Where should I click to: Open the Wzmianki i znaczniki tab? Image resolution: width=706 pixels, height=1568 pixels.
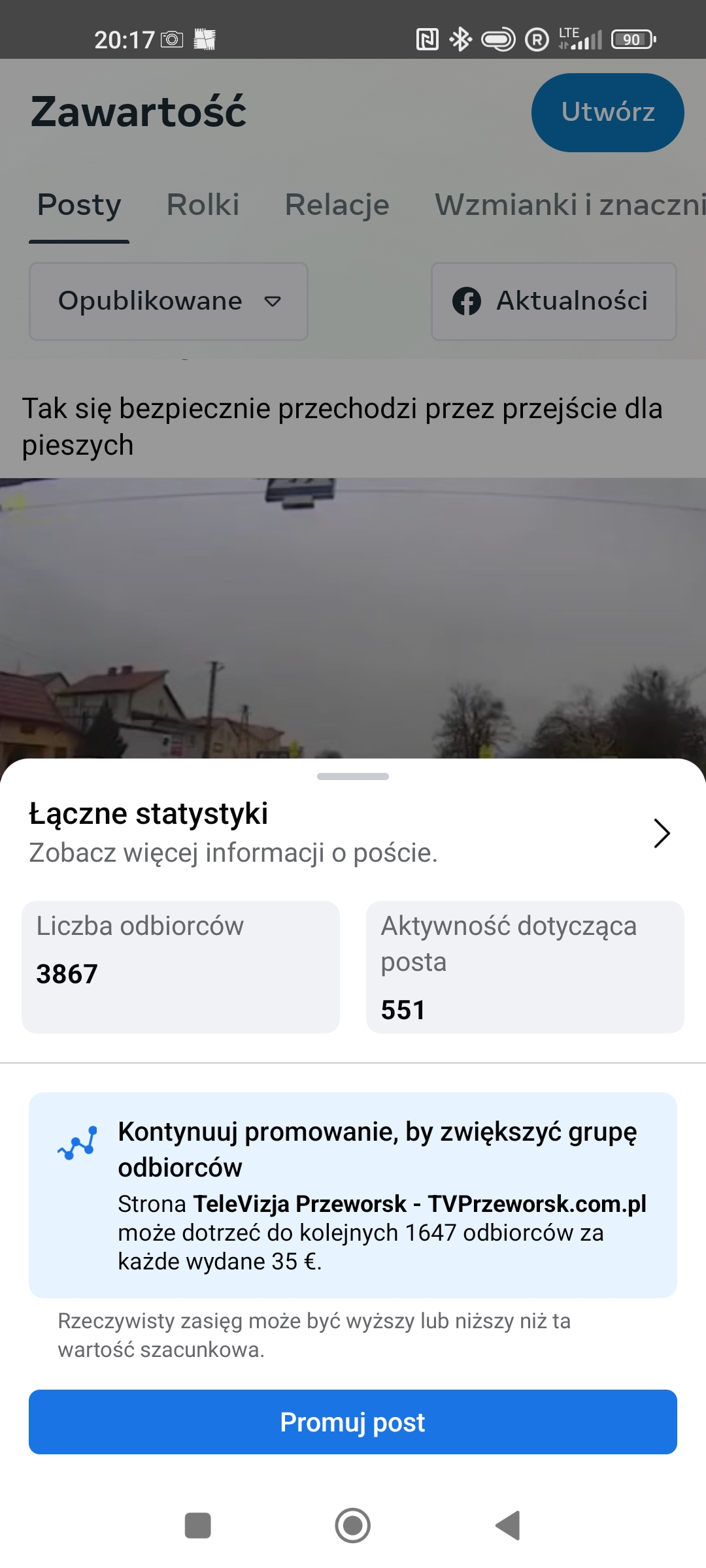[x=569, y=205]
